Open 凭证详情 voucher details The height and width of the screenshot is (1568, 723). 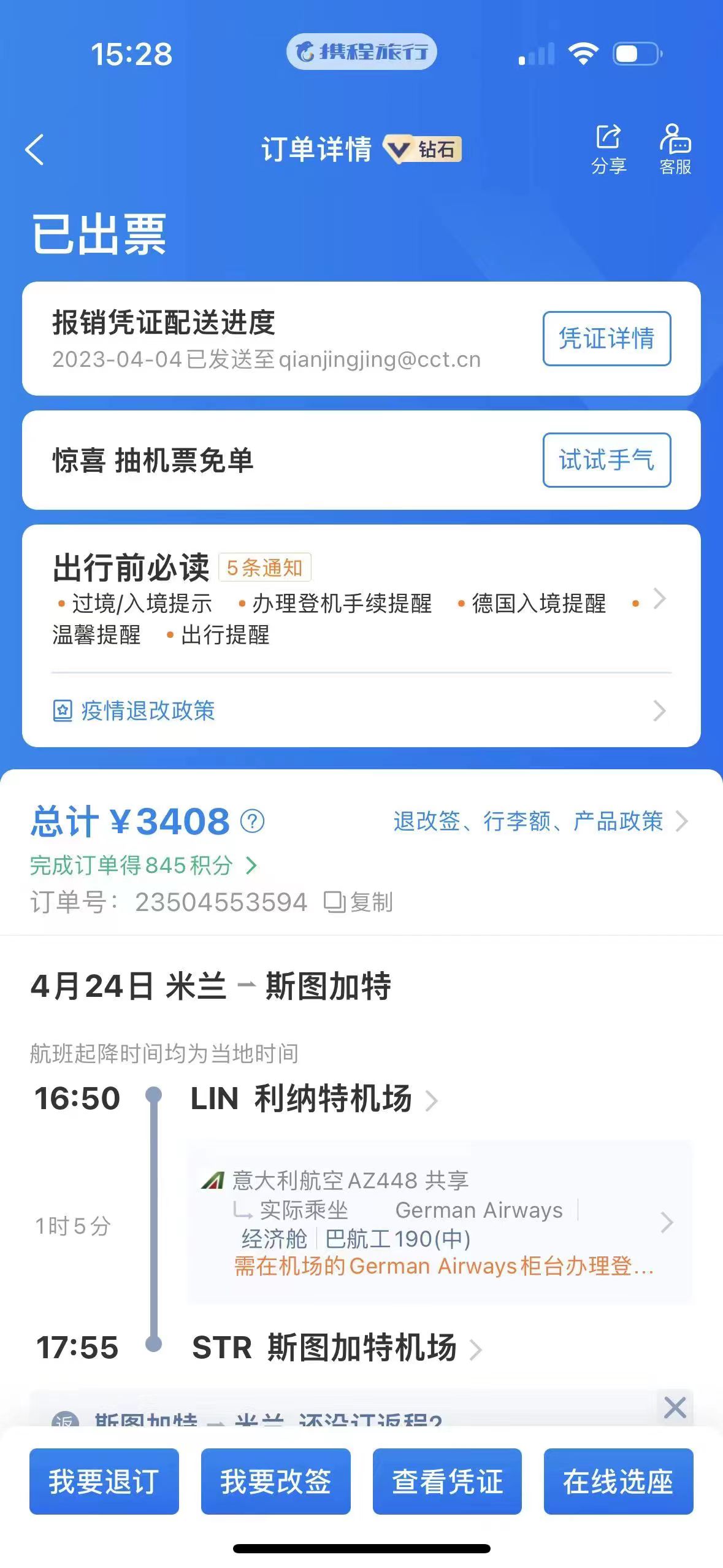click(x=606, y=339)
